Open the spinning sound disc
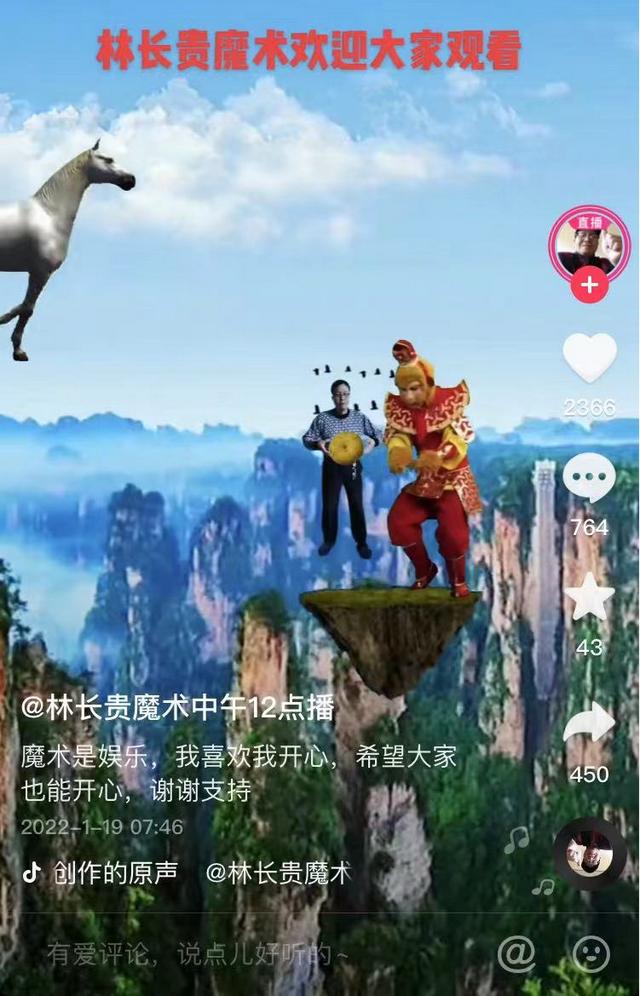The height and width of the screenshot is (996, 640). [x=589, y=854]
